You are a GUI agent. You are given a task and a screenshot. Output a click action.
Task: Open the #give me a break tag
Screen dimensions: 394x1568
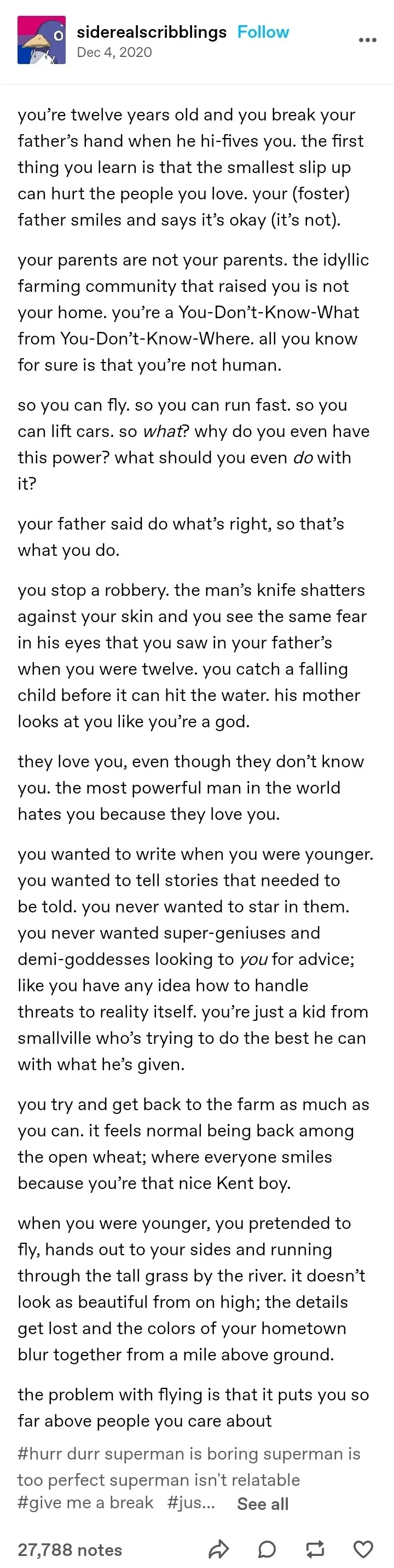click(85, 1502)
